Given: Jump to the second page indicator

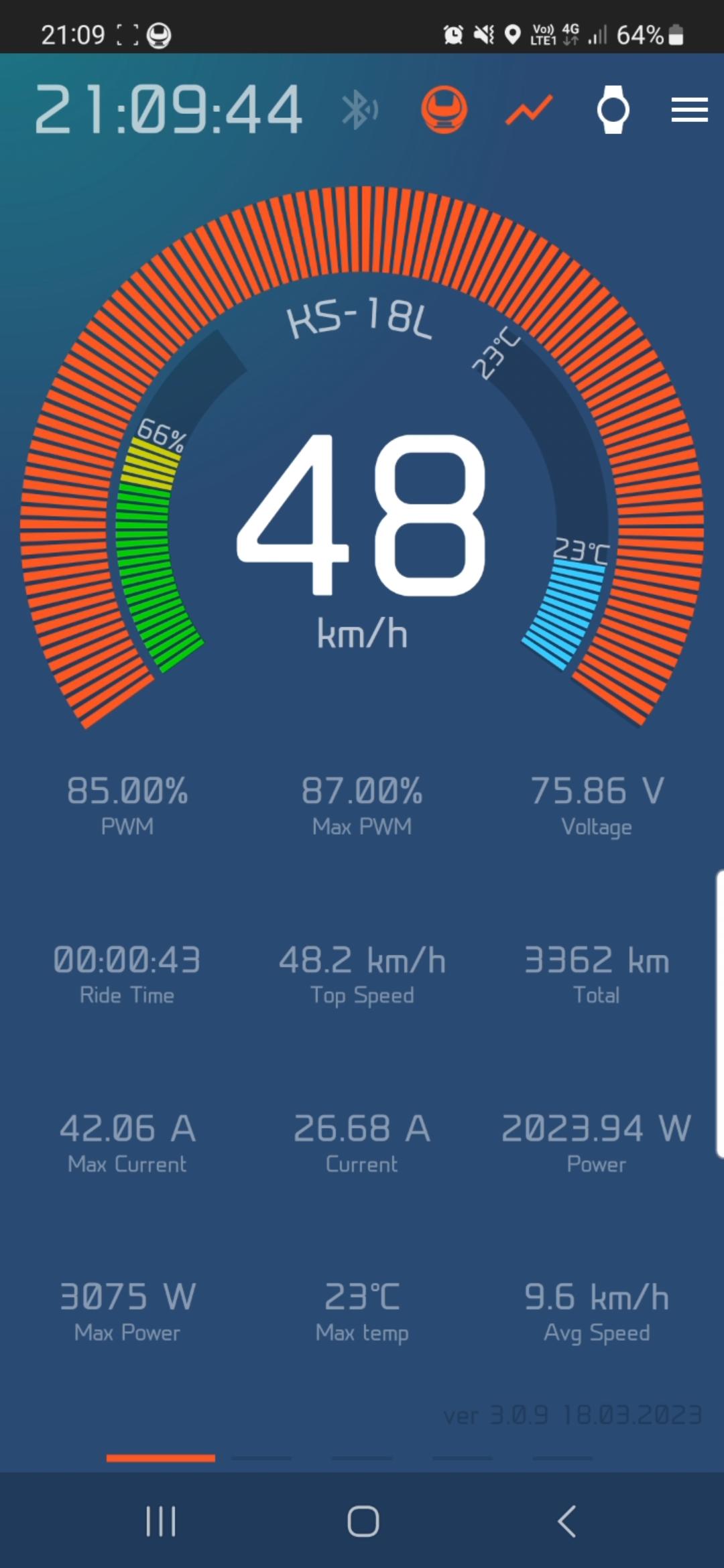Looking at the screenshot, I should [x=261, y=1458].
